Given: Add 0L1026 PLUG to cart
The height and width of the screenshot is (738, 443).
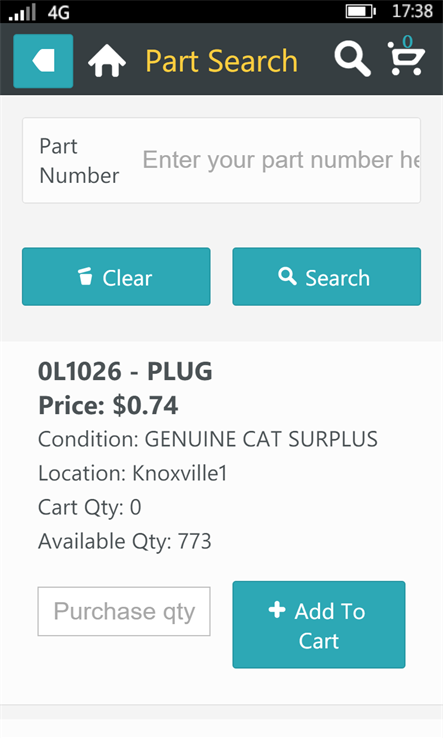Looking at the screenshot, I should [x=319, y=625].
